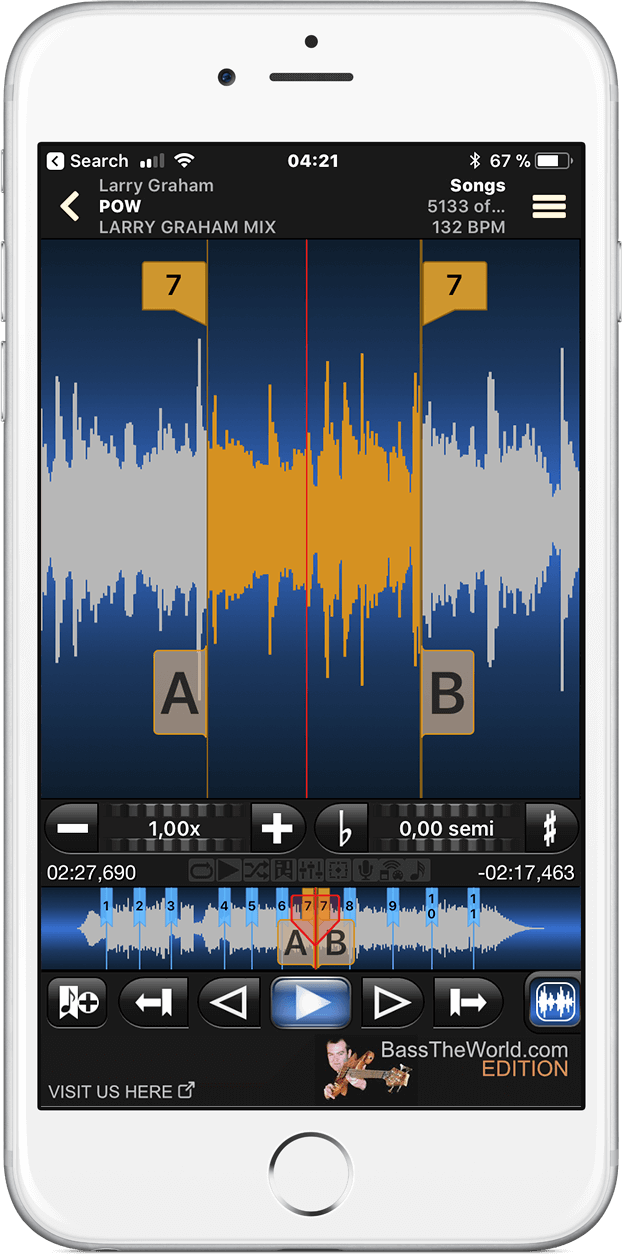The width and height of the screenshot is (622, 1260).
Task: Select marker 9 in the overview waveform
Action: pyautogui.click(x=393, y=907)
